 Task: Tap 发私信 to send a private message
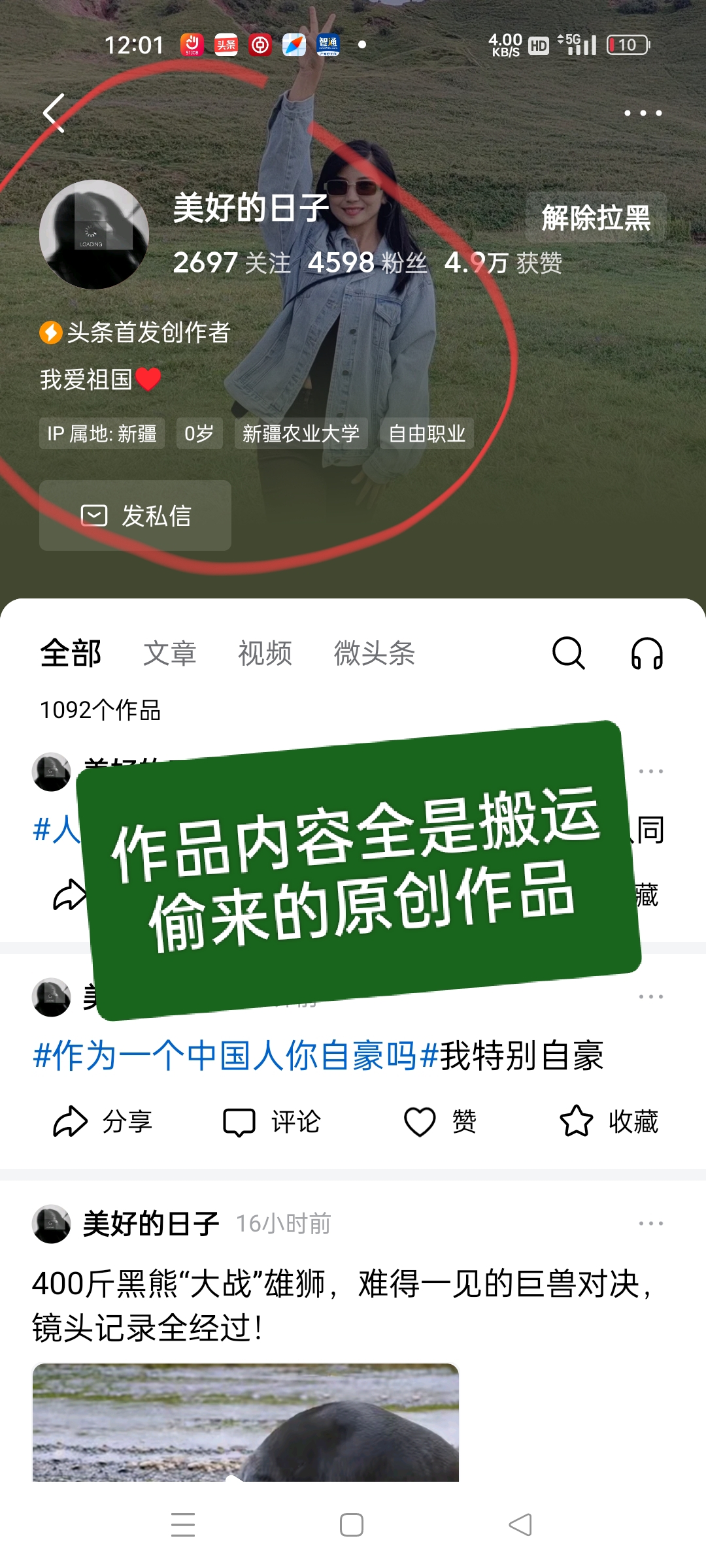pos(135,515)
